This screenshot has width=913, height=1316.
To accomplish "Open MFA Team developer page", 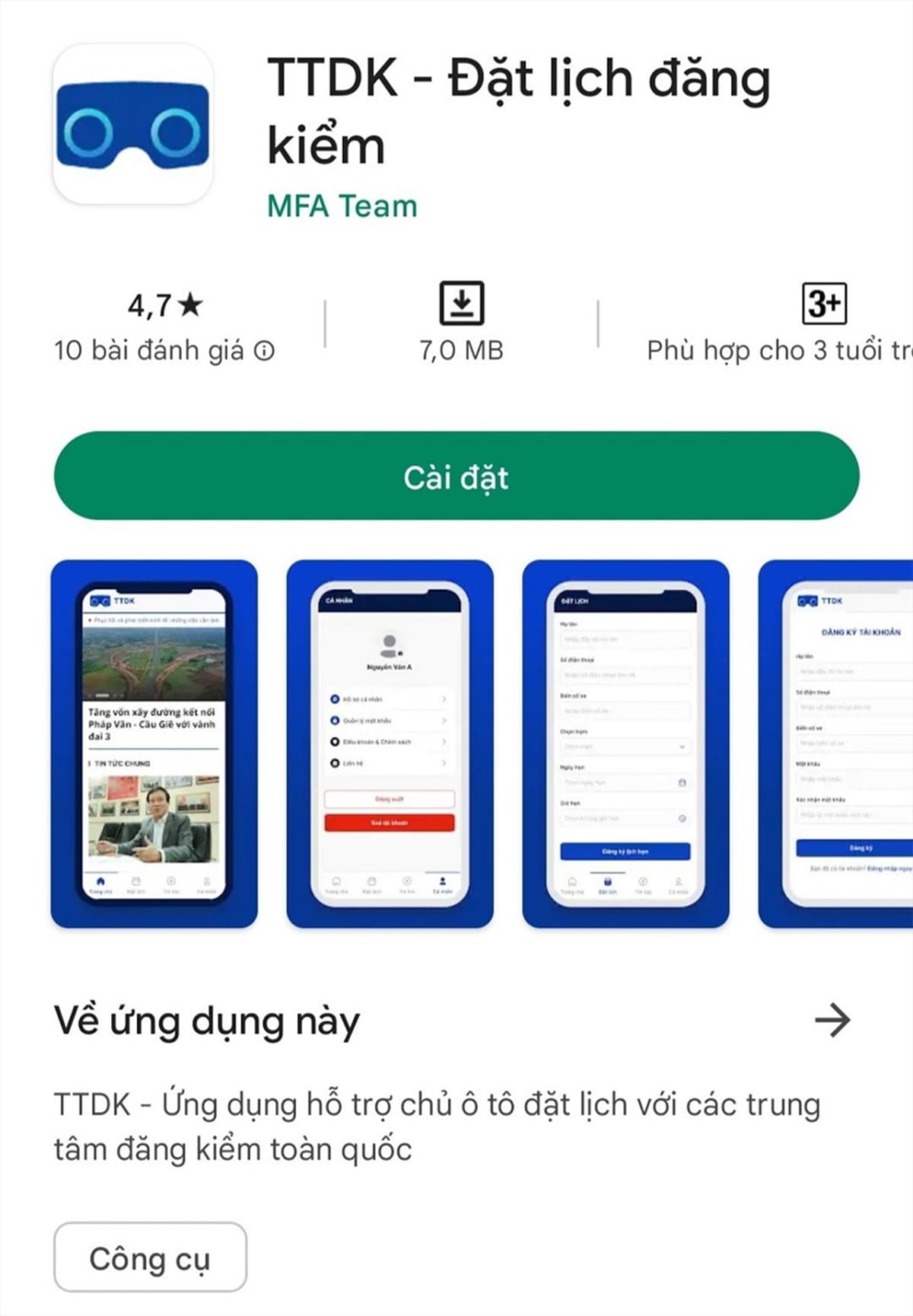I will pyautogui.click(x=342, y=206).
